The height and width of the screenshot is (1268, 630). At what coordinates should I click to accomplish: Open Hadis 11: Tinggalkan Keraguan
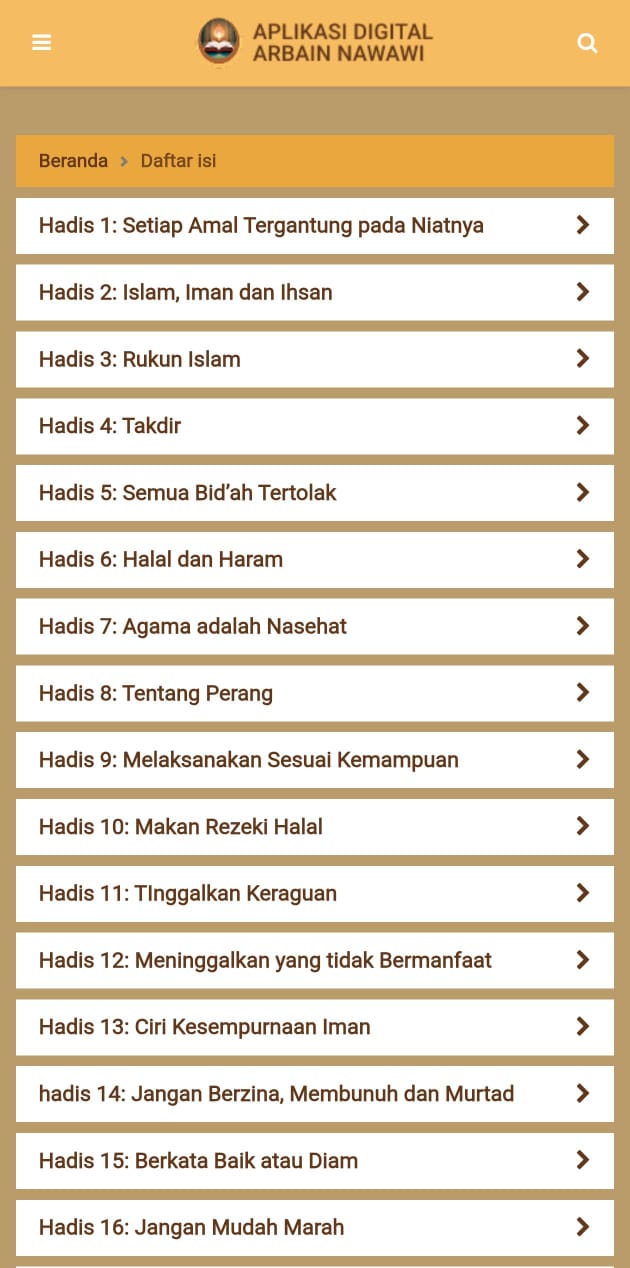tap(314, 894)
